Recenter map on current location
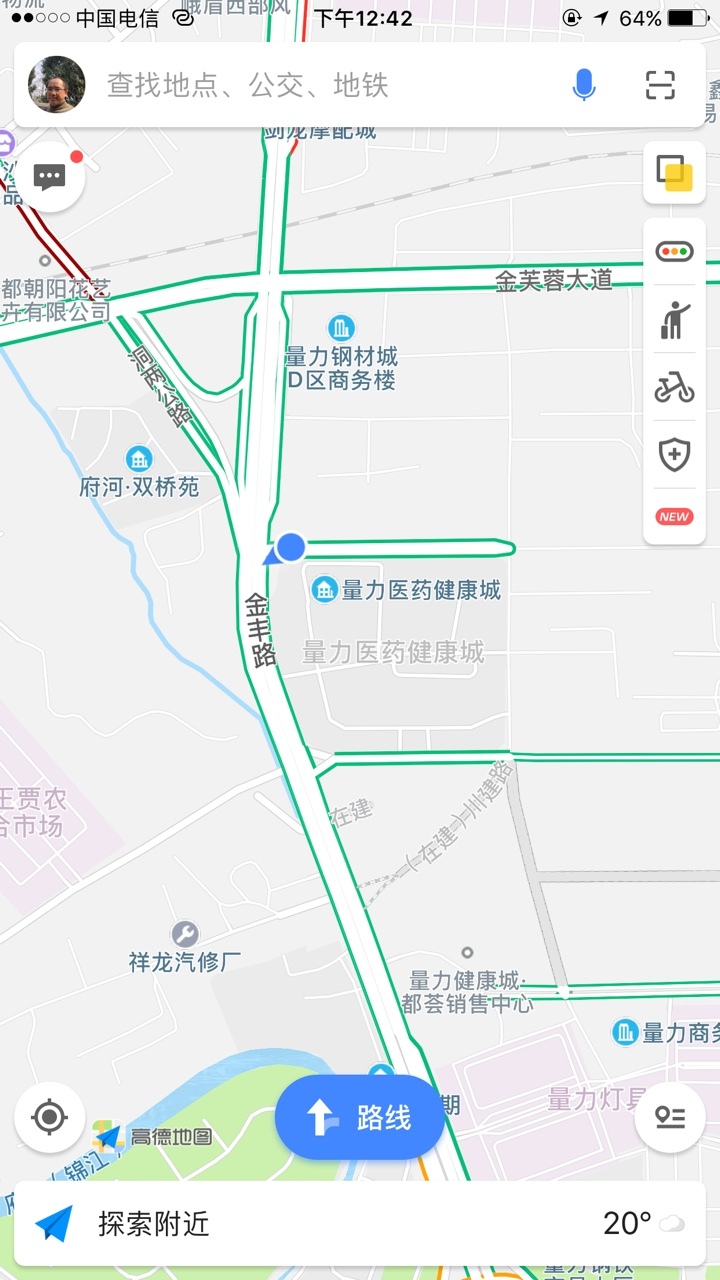 pos(49,1117)
